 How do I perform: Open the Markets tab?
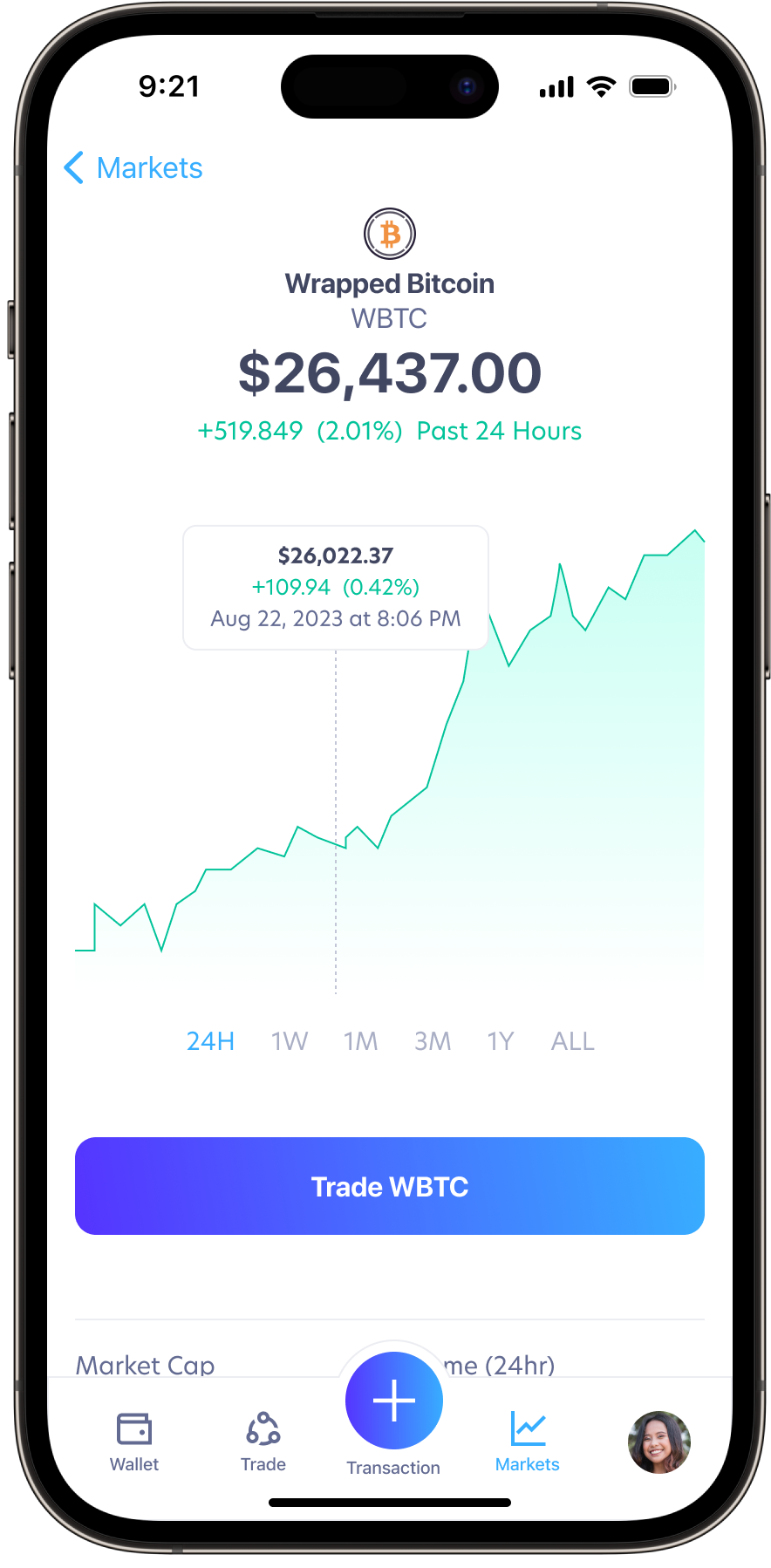click(x=528, y=1442)
